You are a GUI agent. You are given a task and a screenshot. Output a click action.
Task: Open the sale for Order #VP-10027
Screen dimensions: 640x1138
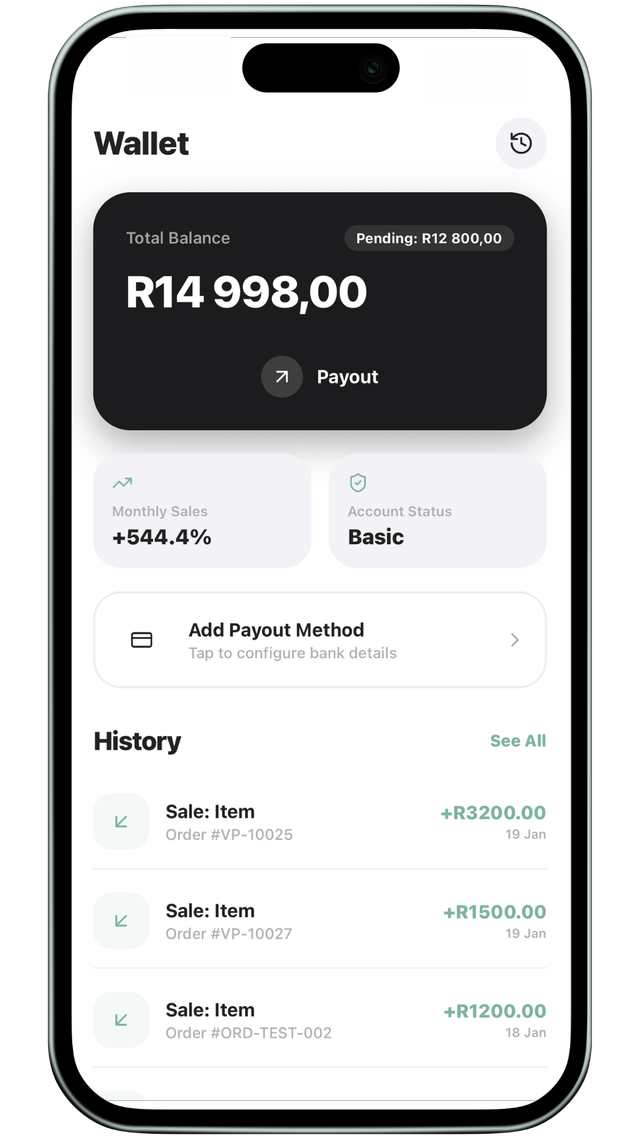pos(320,921)
